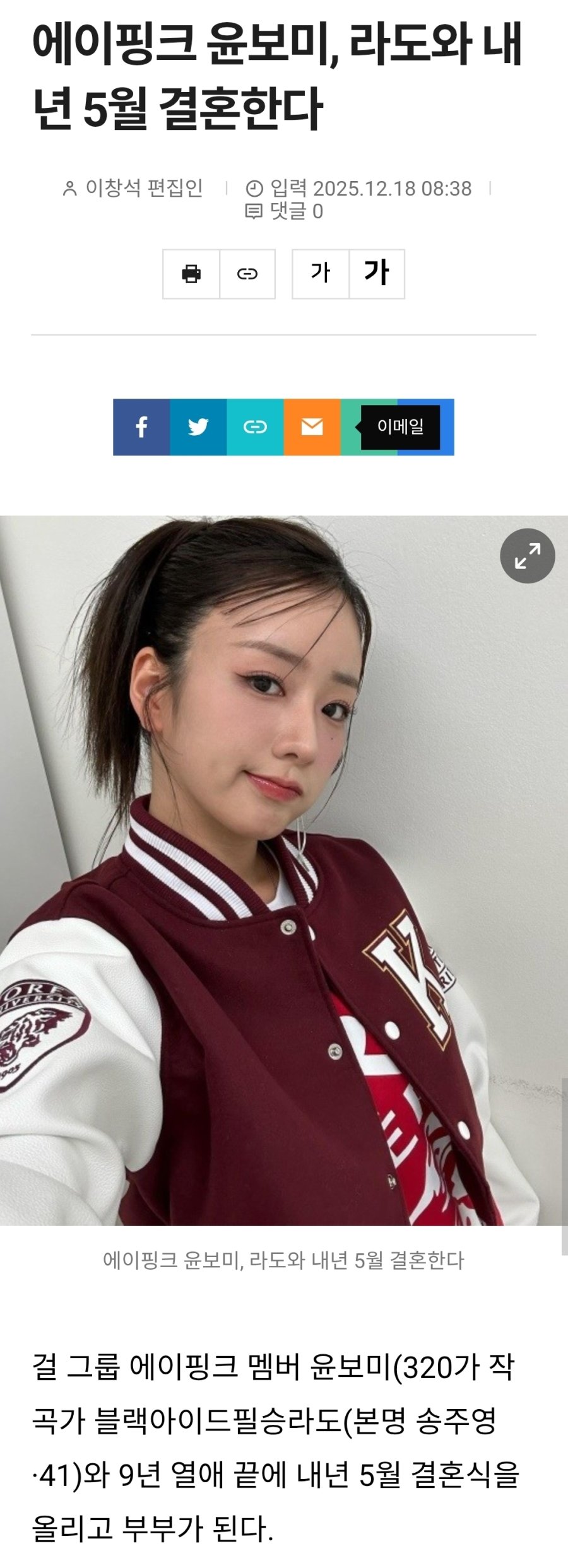Viewport: 568px width, 1568px height.
Task: Print this article
Action: coord(191,274)
